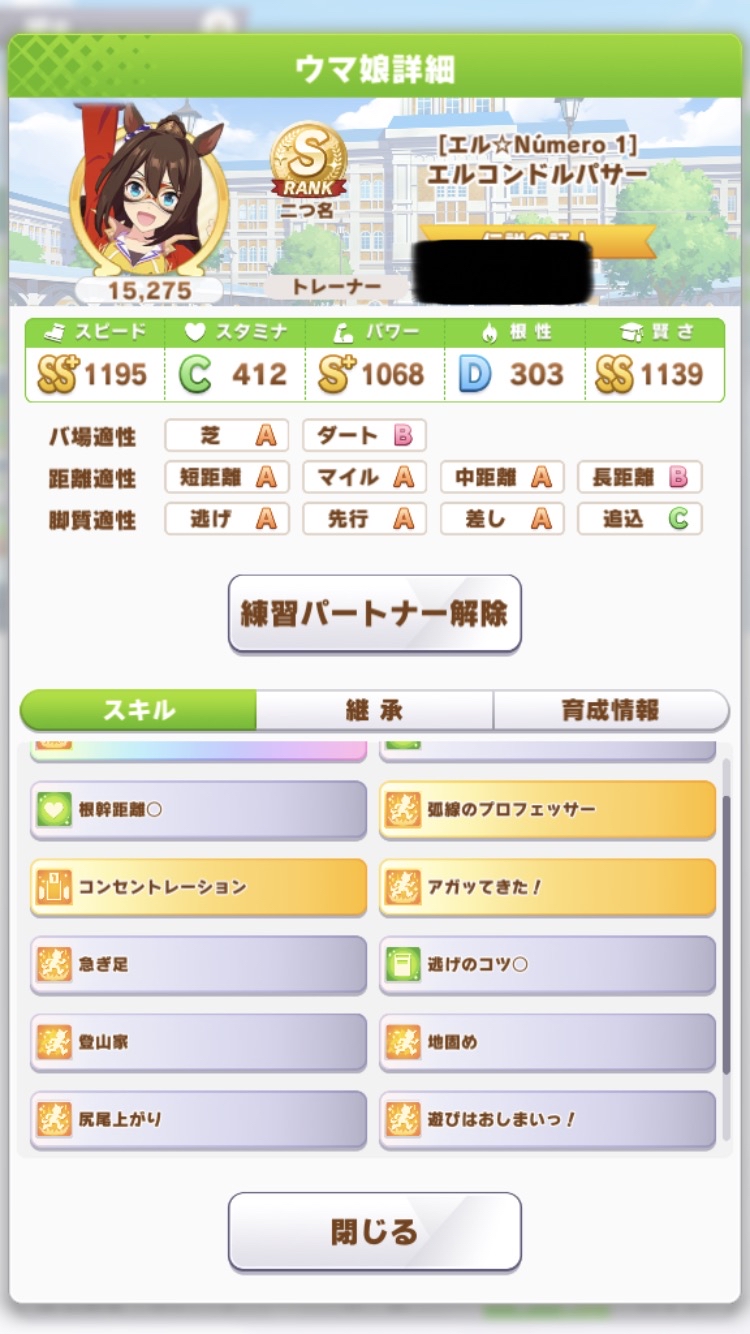Image resolution: width=750 pixels, height=1334 pixels.
Task: Open the 急ぎ足 skill entry
Action: [x=198, y=964]
